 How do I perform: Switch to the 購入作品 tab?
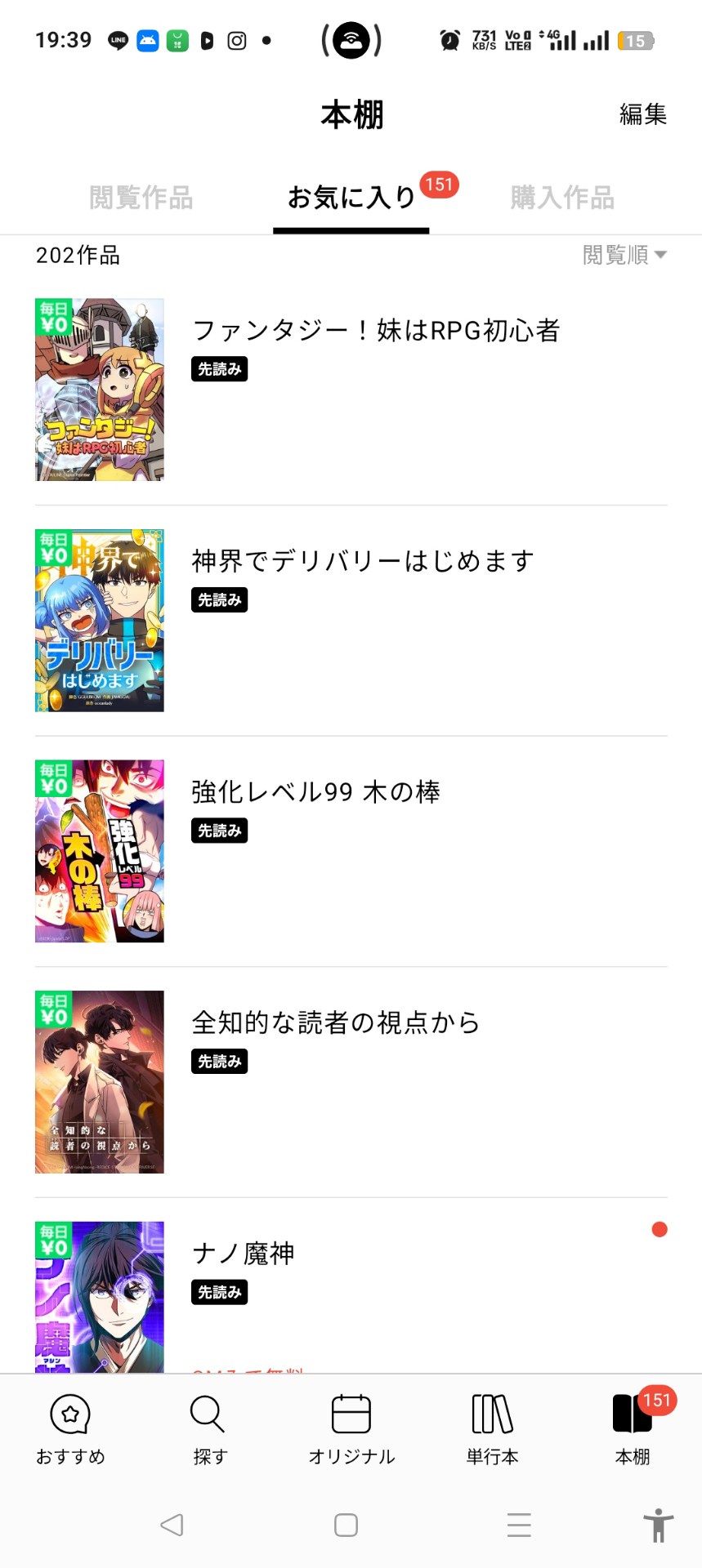(562, 198)
